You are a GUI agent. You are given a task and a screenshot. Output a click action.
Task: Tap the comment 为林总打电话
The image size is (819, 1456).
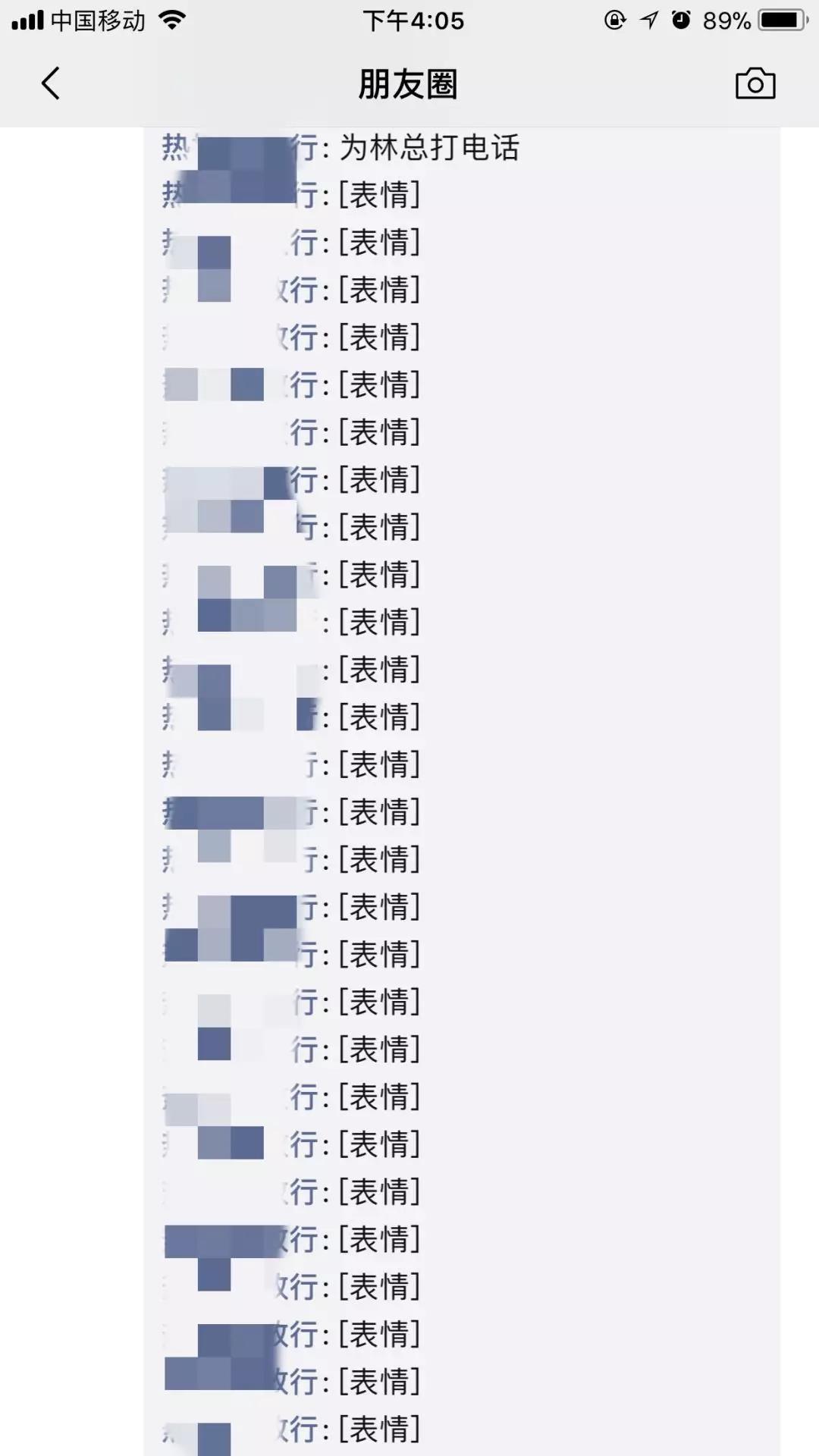tap(429, 147)
